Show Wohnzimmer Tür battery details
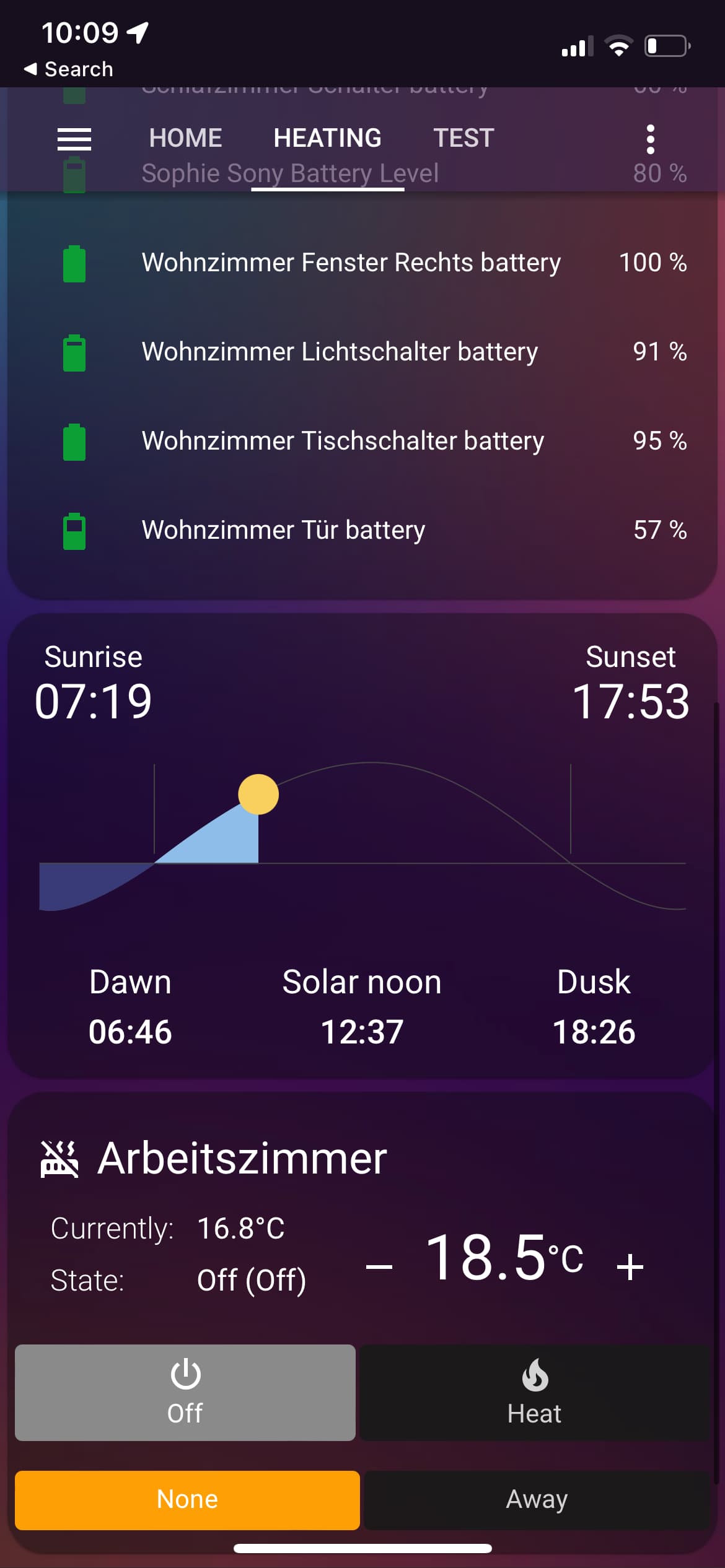 coord(362,530)
